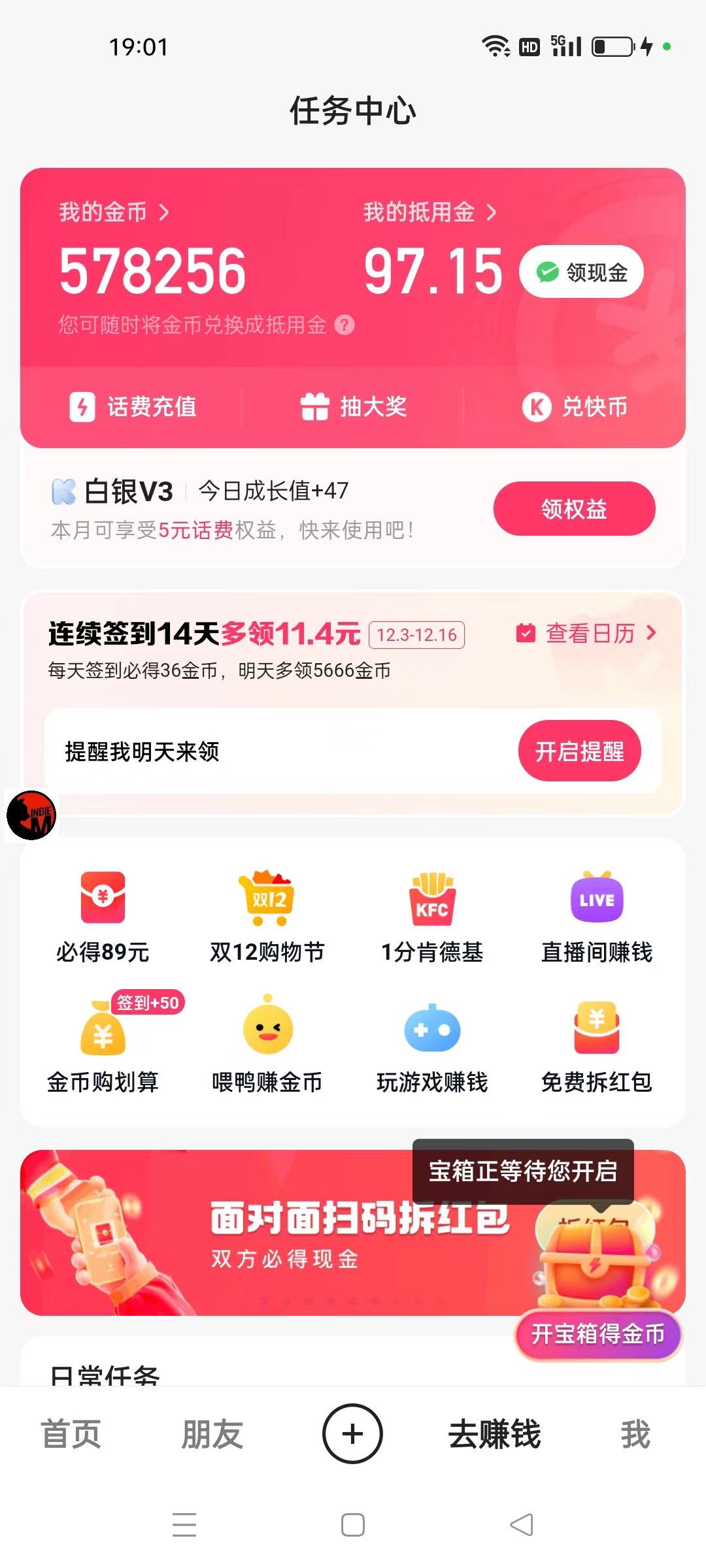Screen dimensions: 706x1568
Task: Claim benefits with the 领权益 button
Action: pos(574,509)
